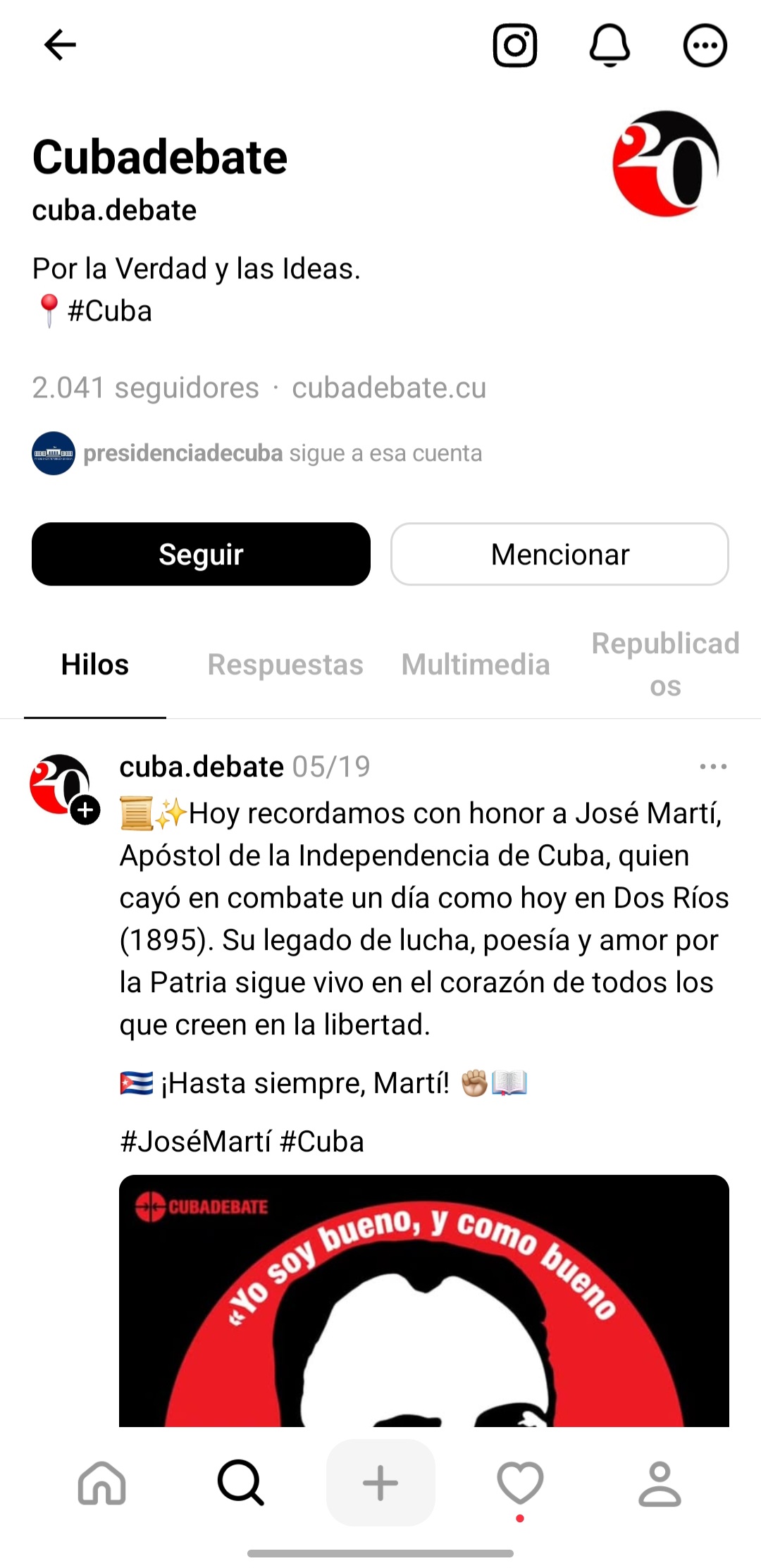Follow Cubadebate with the Seguir button
This screenshot has width=761, height=1568.
tap(201, 554)
